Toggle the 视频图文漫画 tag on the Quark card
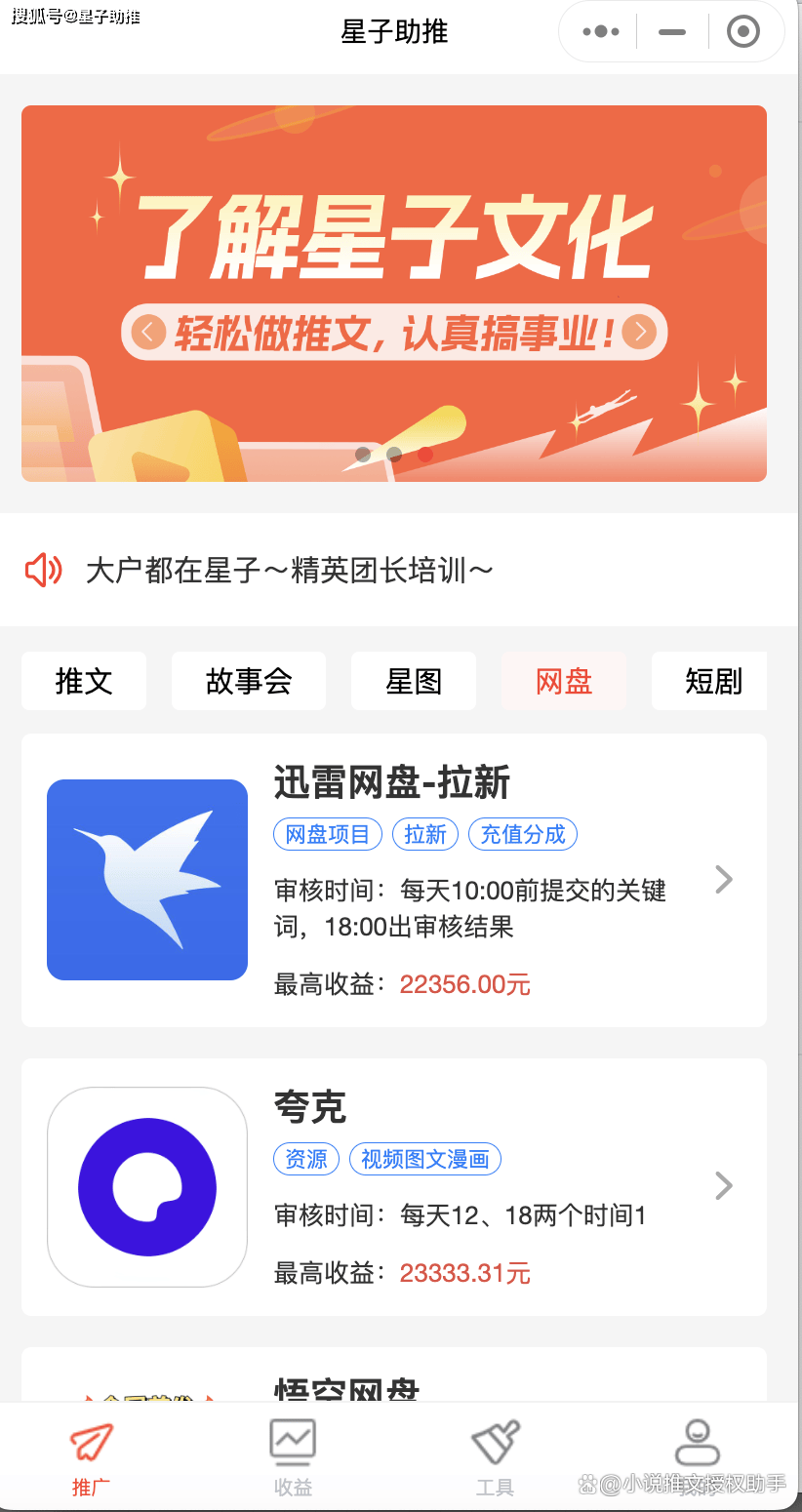 pyautogui.click(x=425, y=1159)
